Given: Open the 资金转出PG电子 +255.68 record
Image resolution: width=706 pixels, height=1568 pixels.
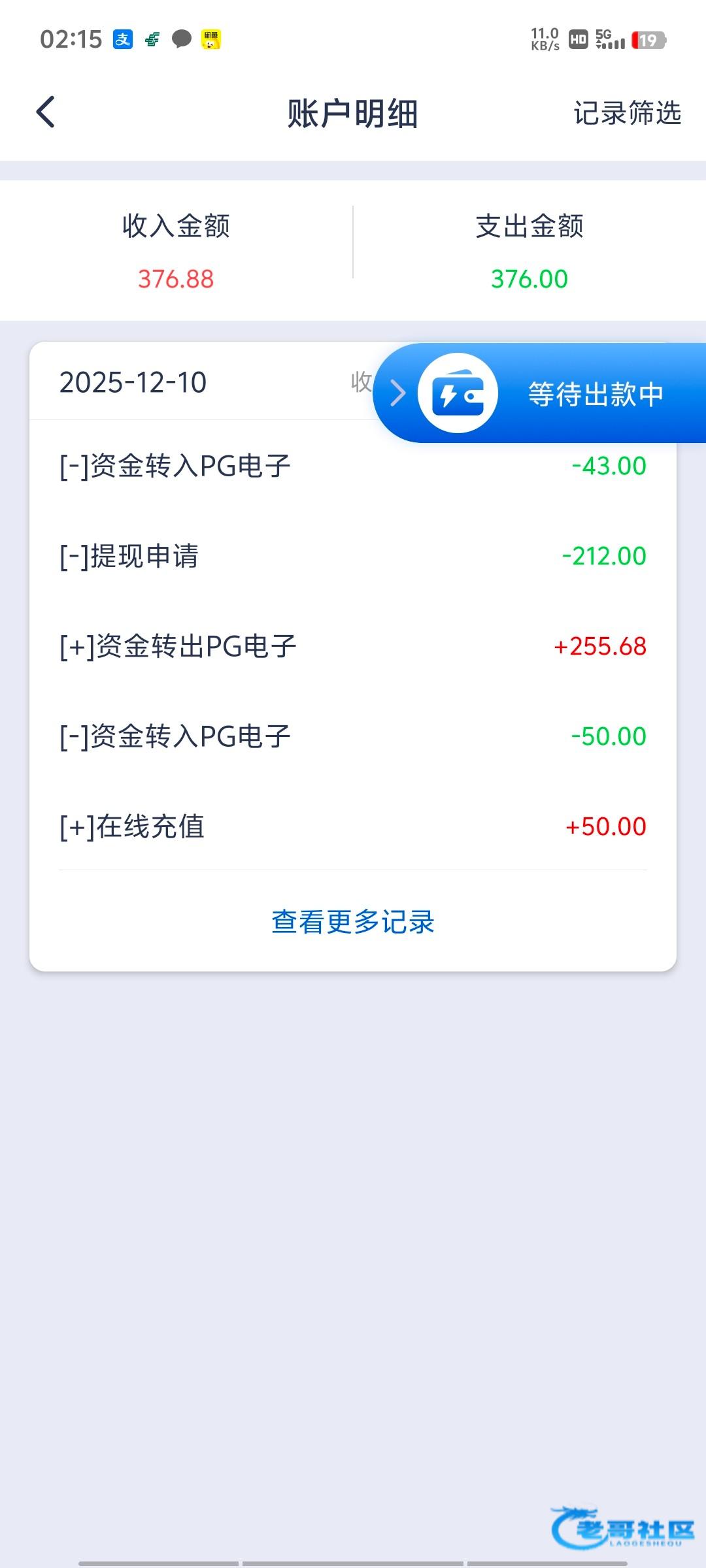Looking at the screenshot, I should 353,646.
